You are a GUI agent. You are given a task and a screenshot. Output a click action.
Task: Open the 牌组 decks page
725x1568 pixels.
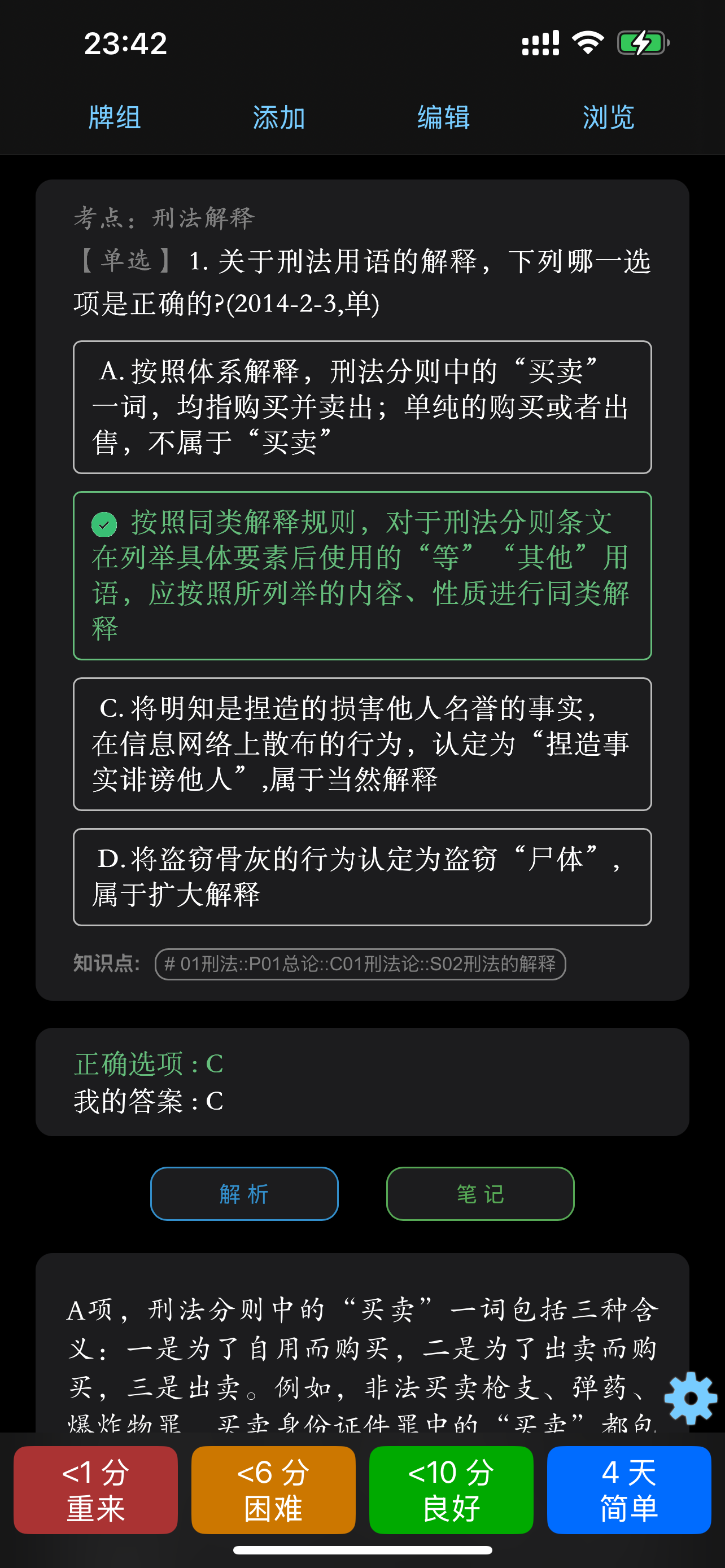pyautogui.click(x=115, y=117)
